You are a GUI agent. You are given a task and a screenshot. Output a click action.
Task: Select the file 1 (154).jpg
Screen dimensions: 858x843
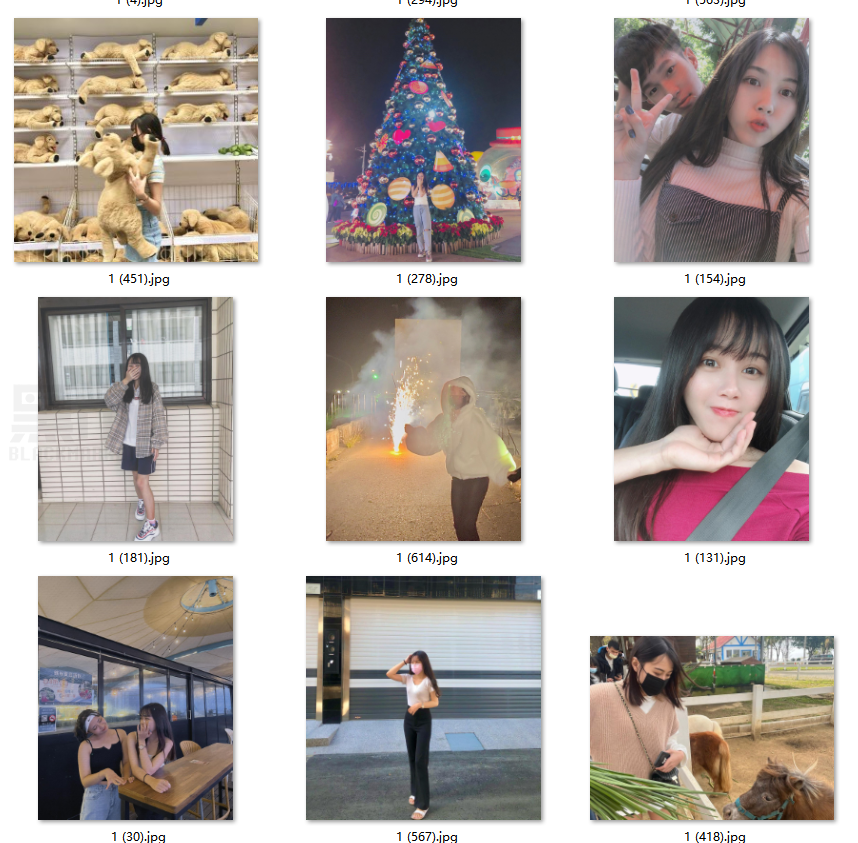(x=711, y=140)
